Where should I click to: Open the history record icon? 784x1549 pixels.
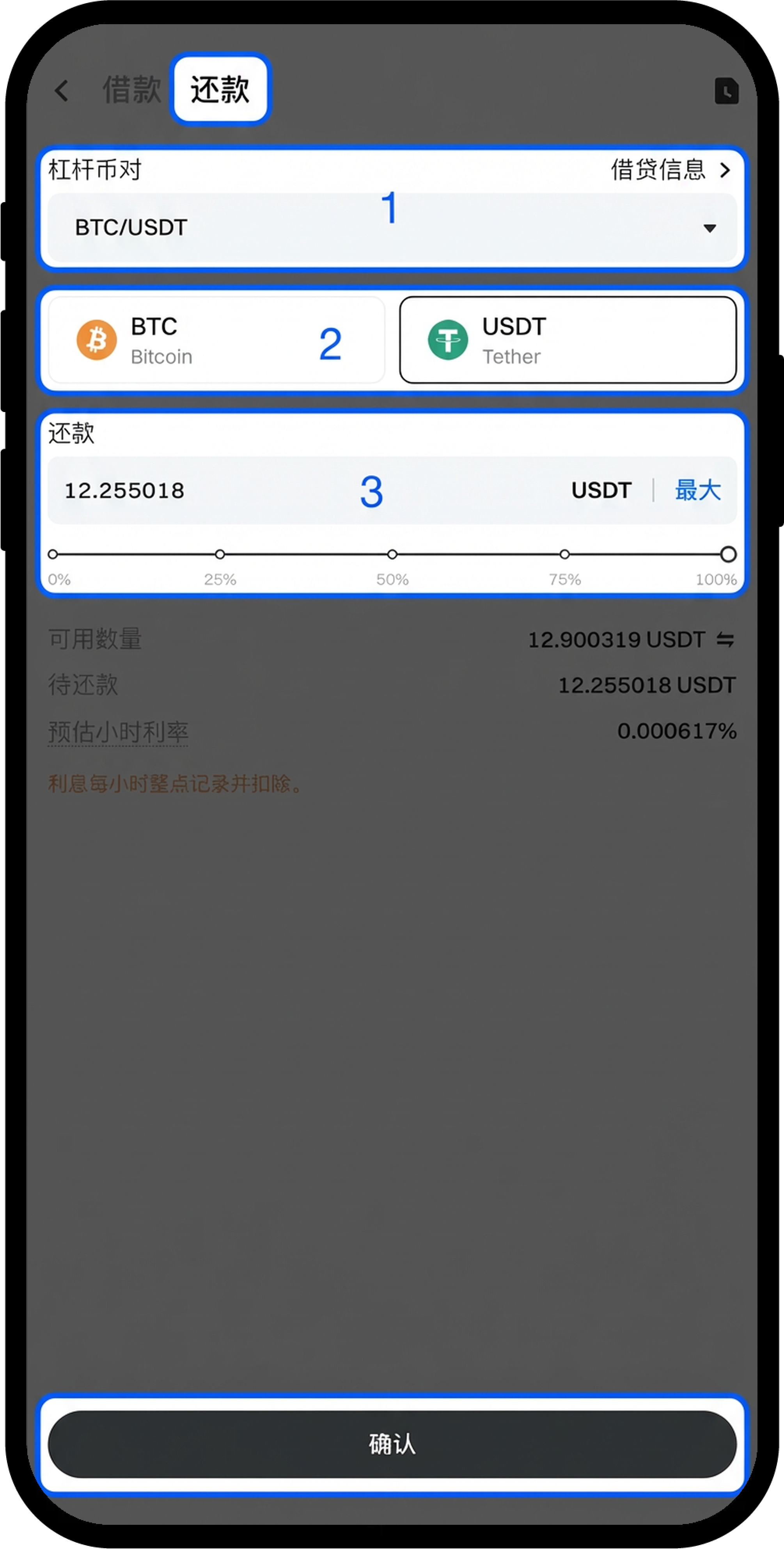(x=725, y=91)
